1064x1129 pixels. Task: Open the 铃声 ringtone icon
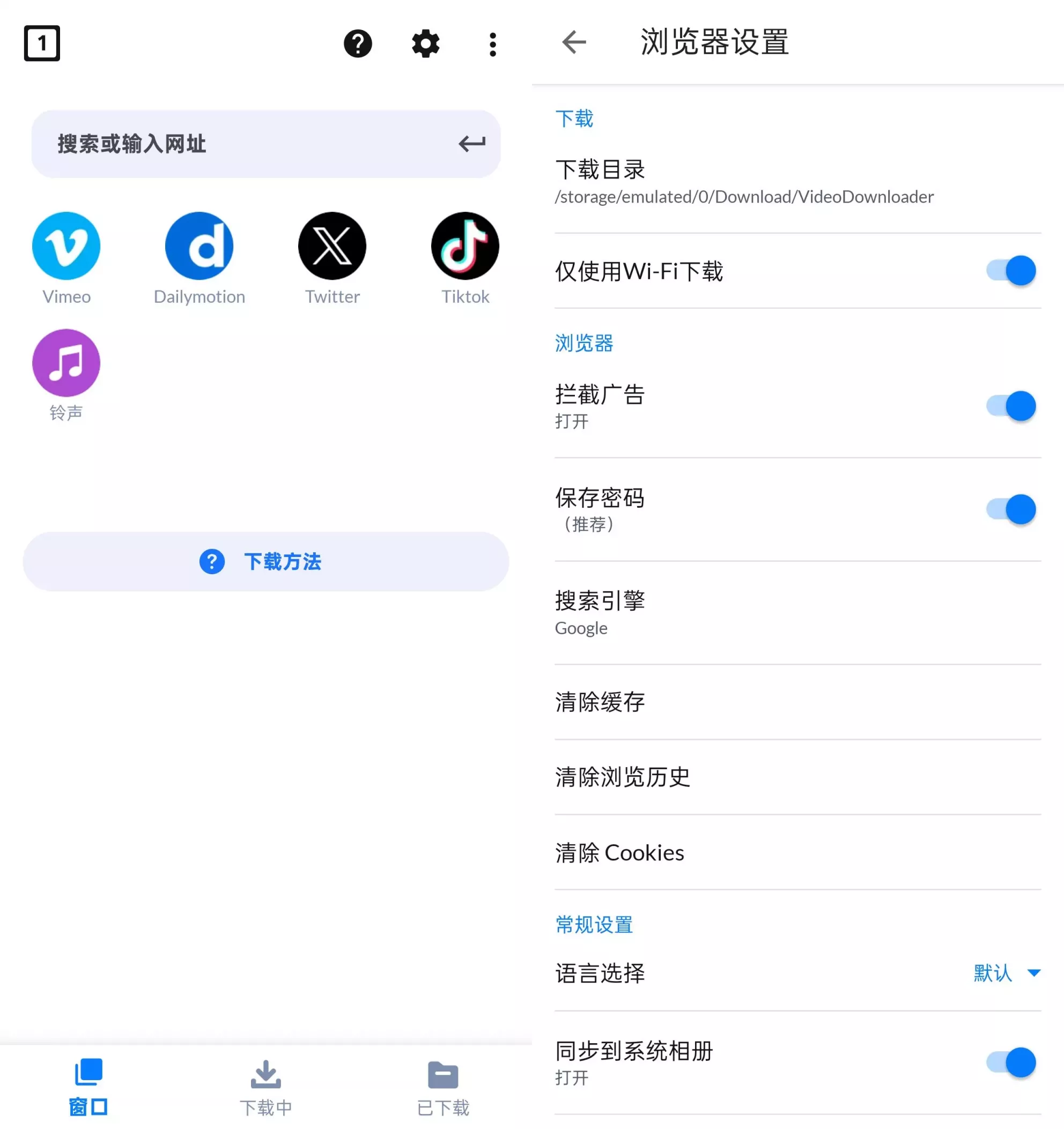click(66, 363)
